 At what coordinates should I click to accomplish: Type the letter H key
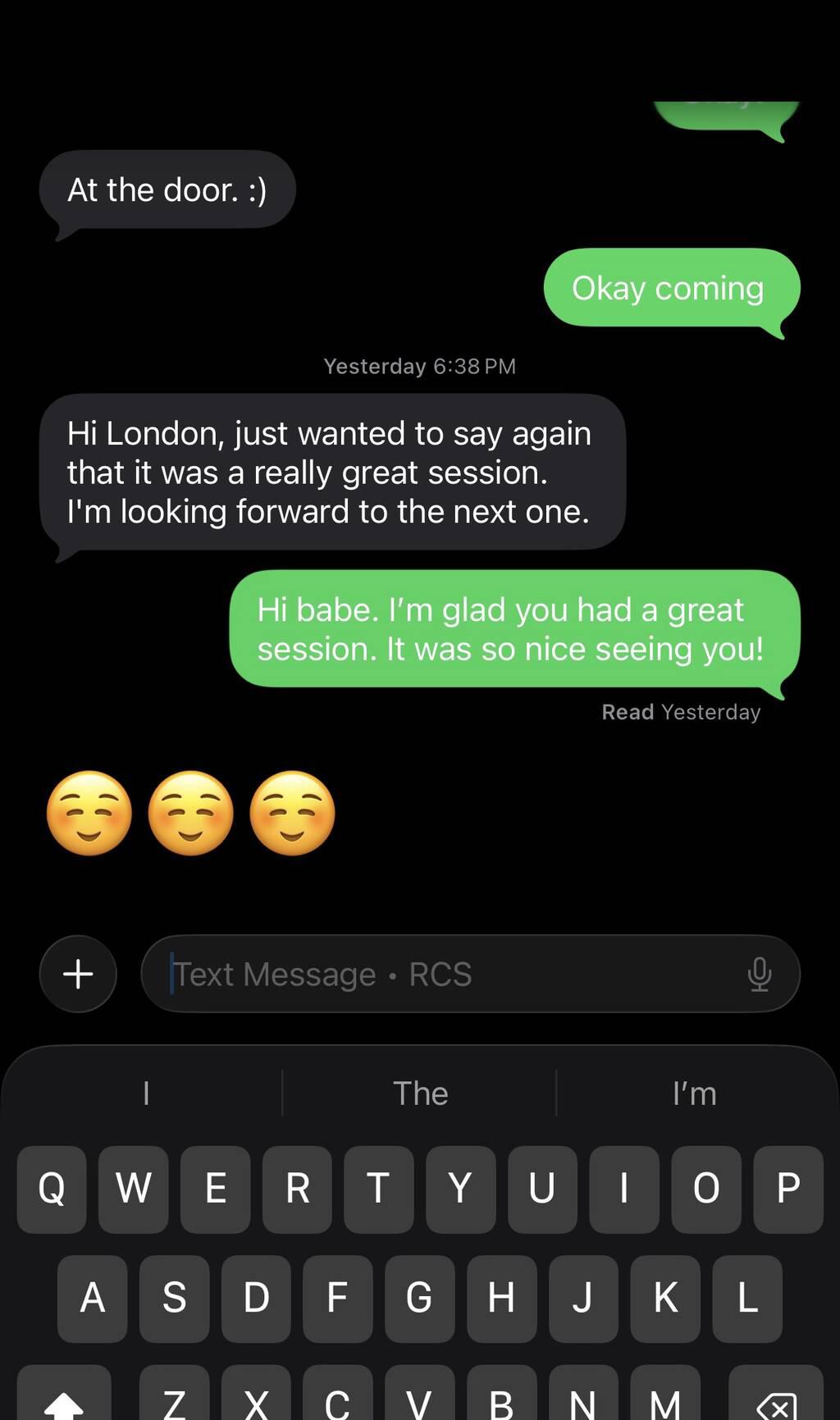pyautogui.click(x=501, y=1298)
